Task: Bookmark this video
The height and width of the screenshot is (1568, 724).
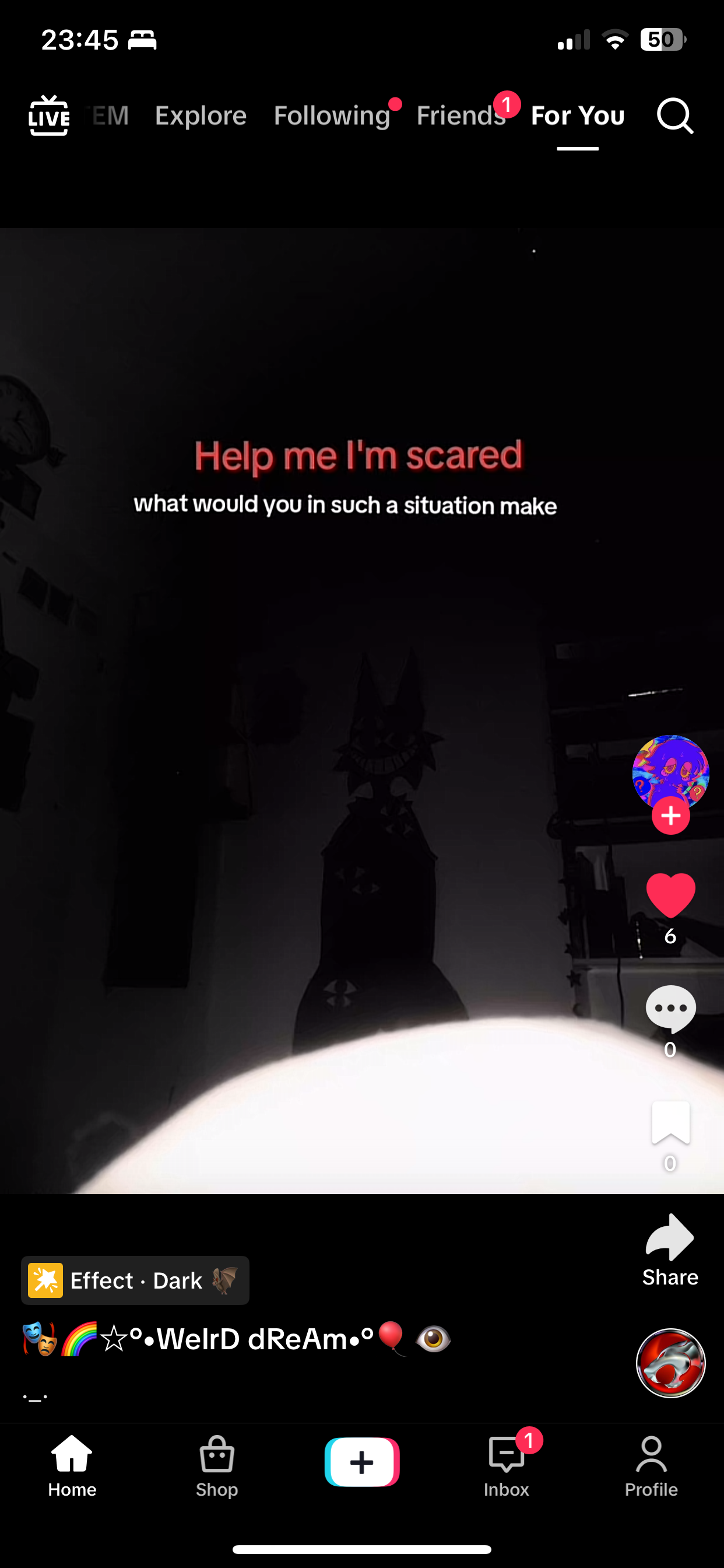Action: pyautogui.click(x=670, y=1123)
